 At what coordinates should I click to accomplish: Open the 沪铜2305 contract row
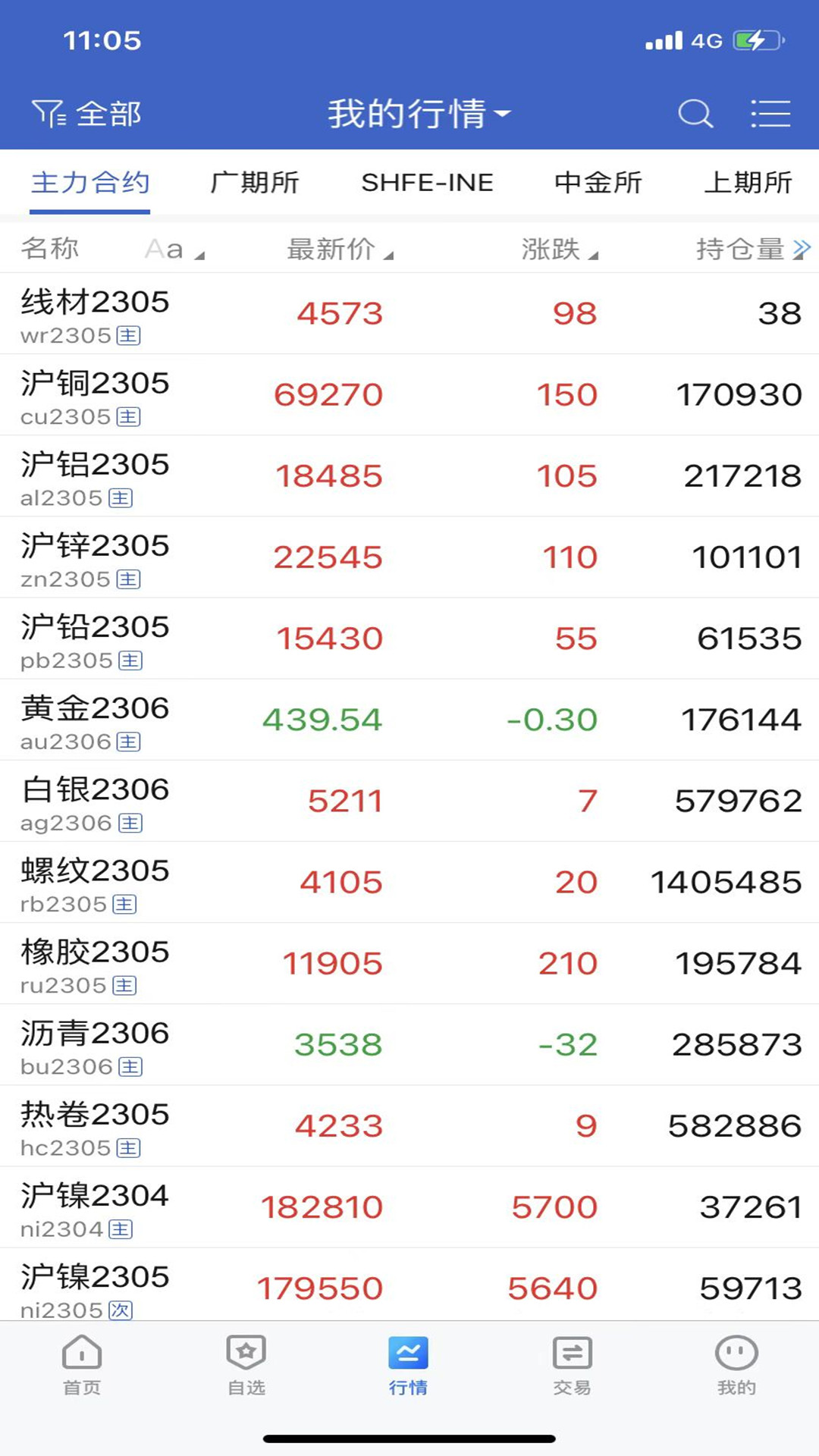tap(409, 395)
